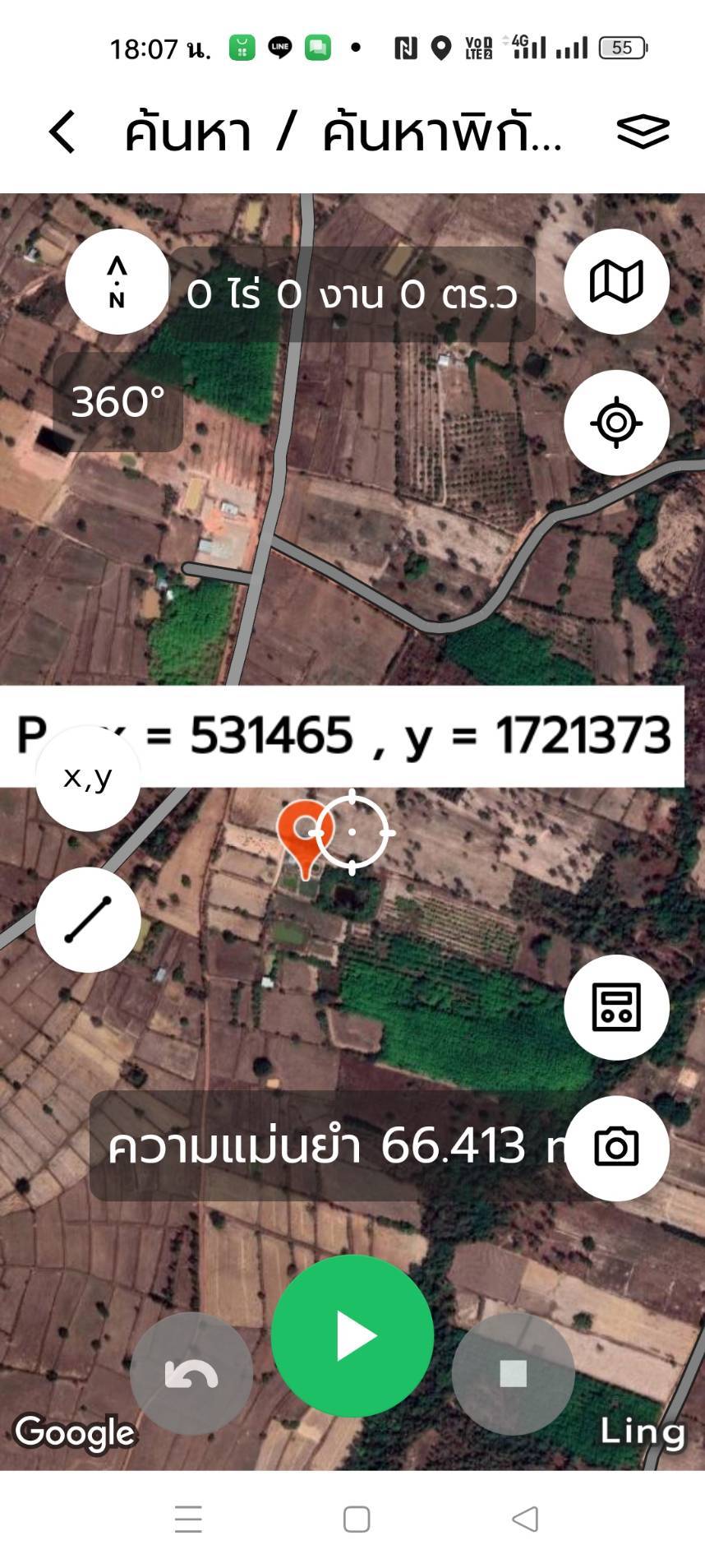Stop the measurement recording
Image resolution: width=705 pixels, height=1568 pixels.
[x=513, y=1374]
